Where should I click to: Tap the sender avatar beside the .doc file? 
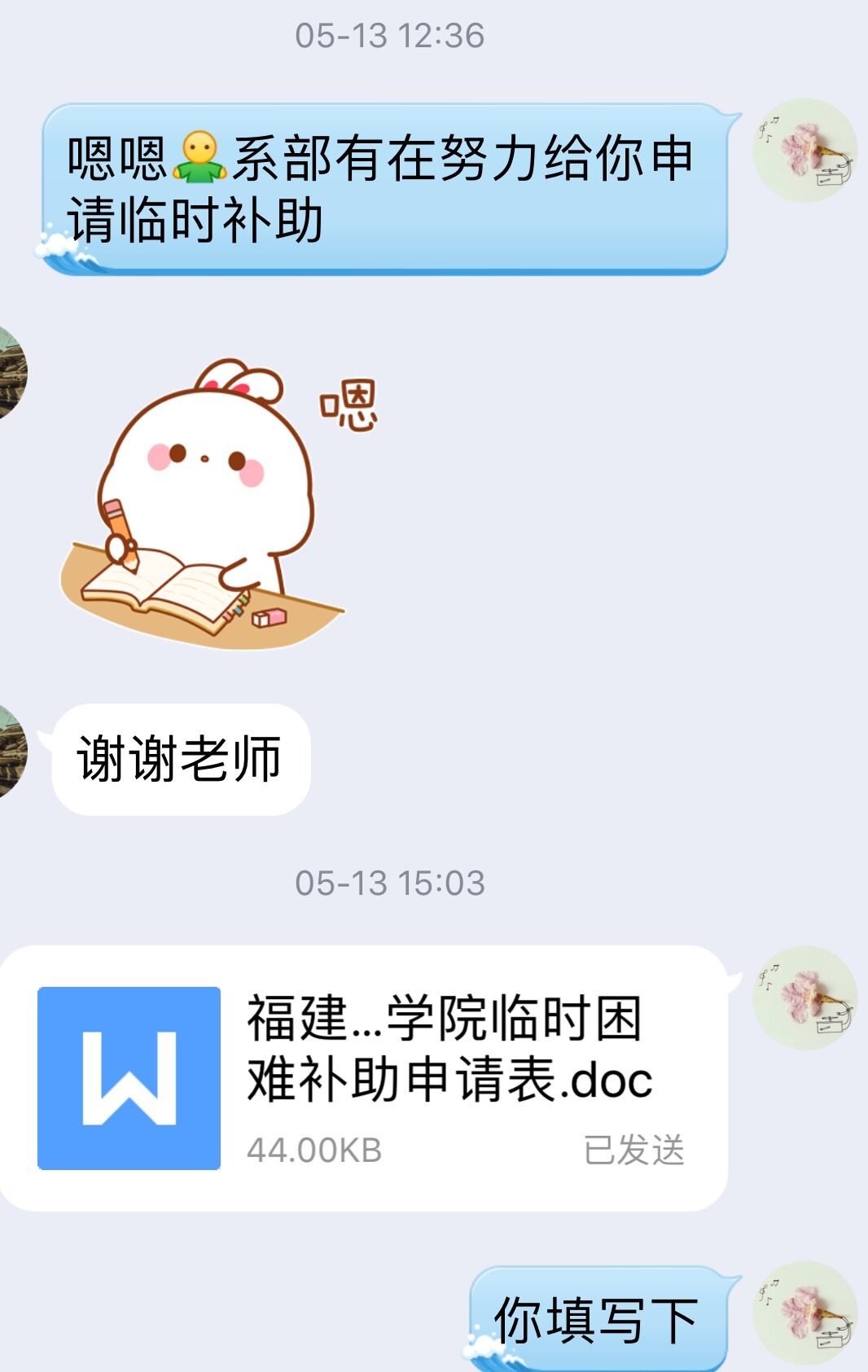point(804,998)
